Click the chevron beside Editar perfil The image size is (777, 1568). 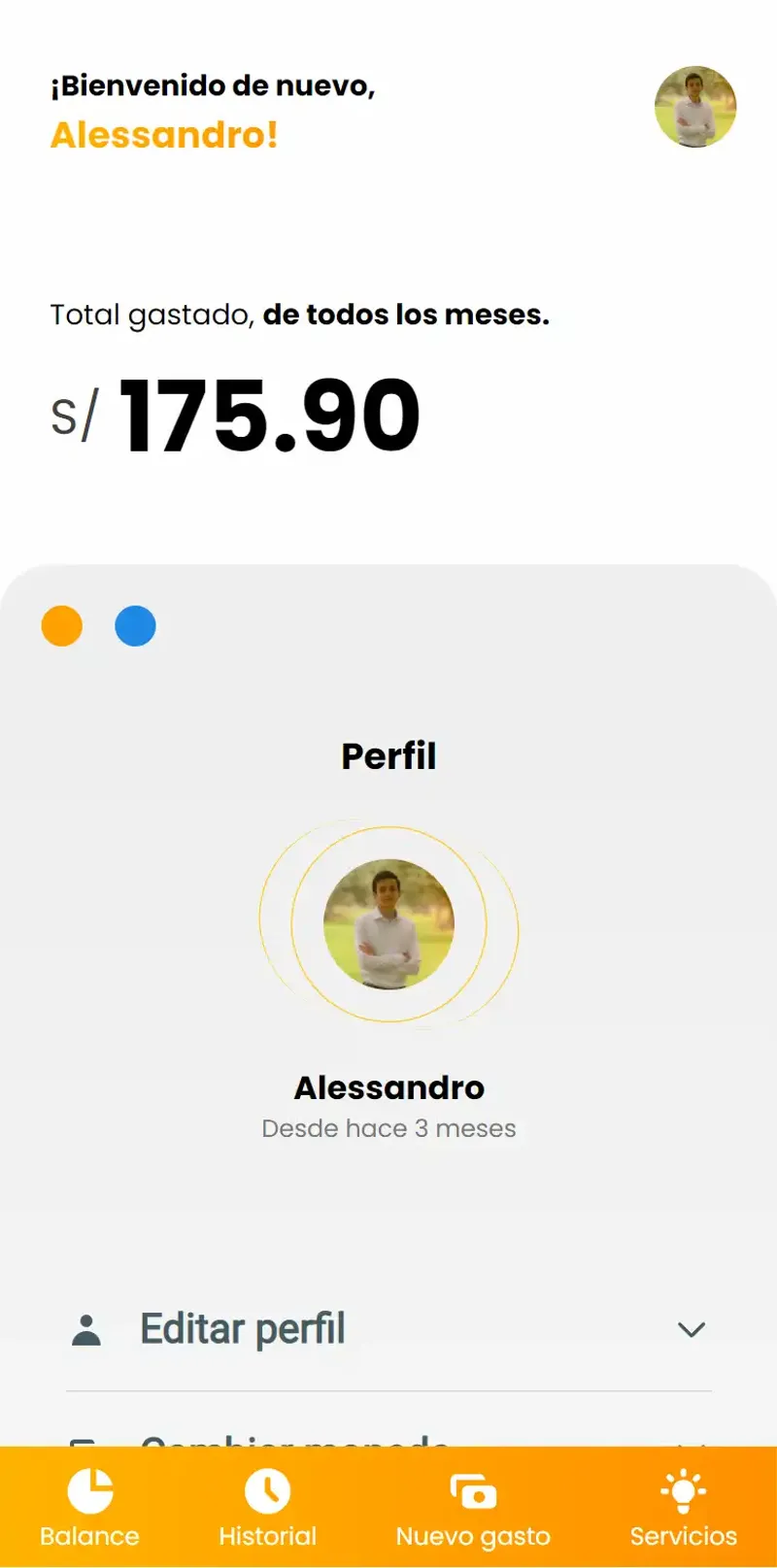coord(691,1329)
